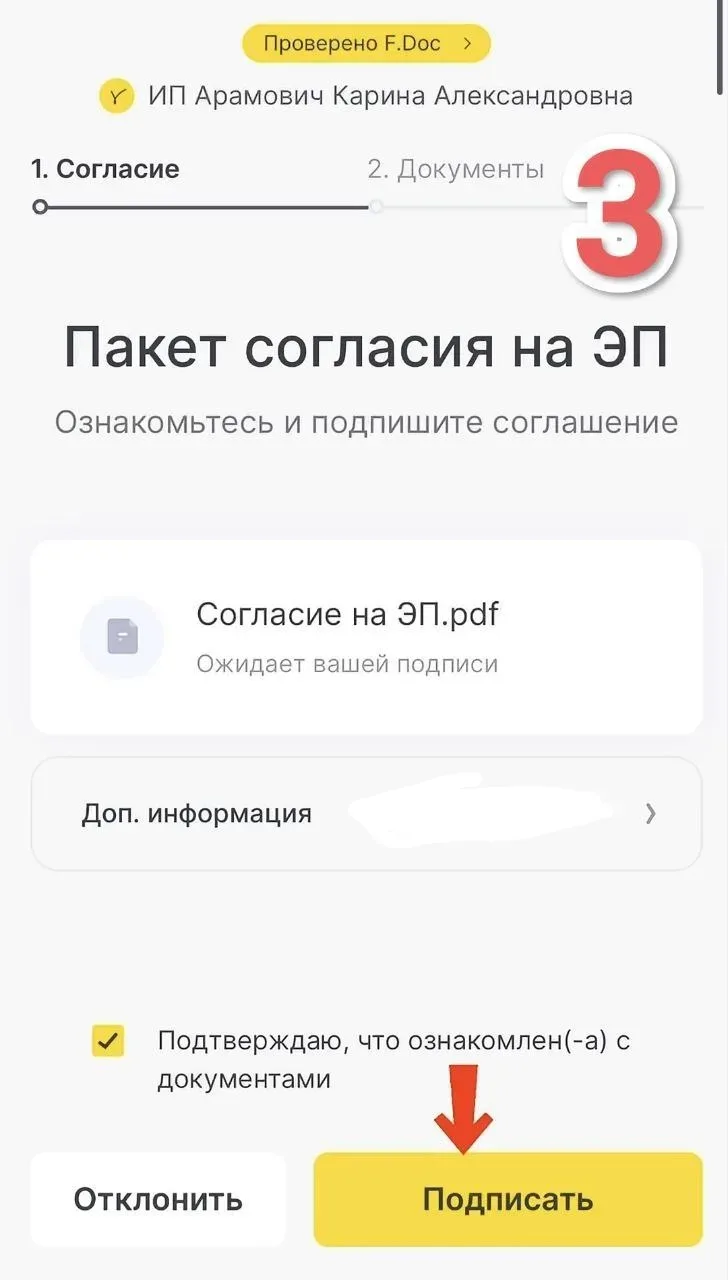
Task: Decline the agreement with «Отклонить»
Action: (x=158, y=1199)
